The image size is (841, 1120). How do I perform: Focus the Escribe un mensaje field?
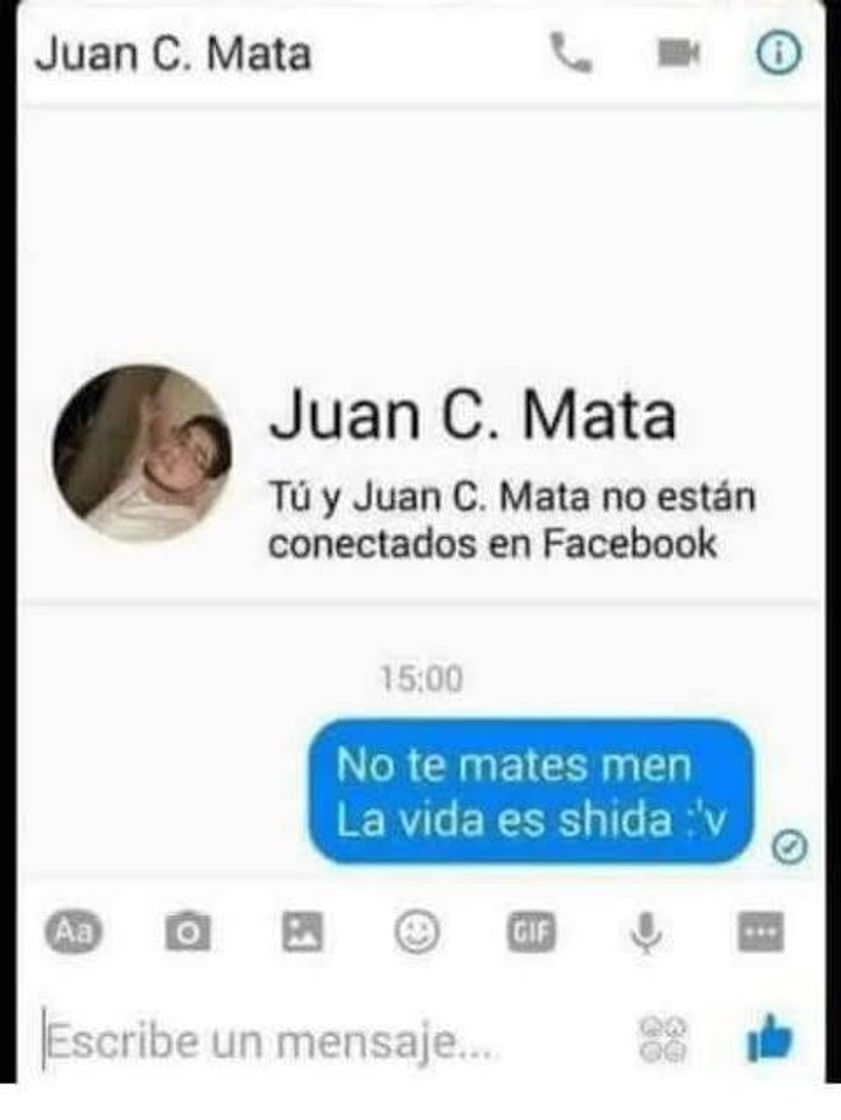[300, 1043]
